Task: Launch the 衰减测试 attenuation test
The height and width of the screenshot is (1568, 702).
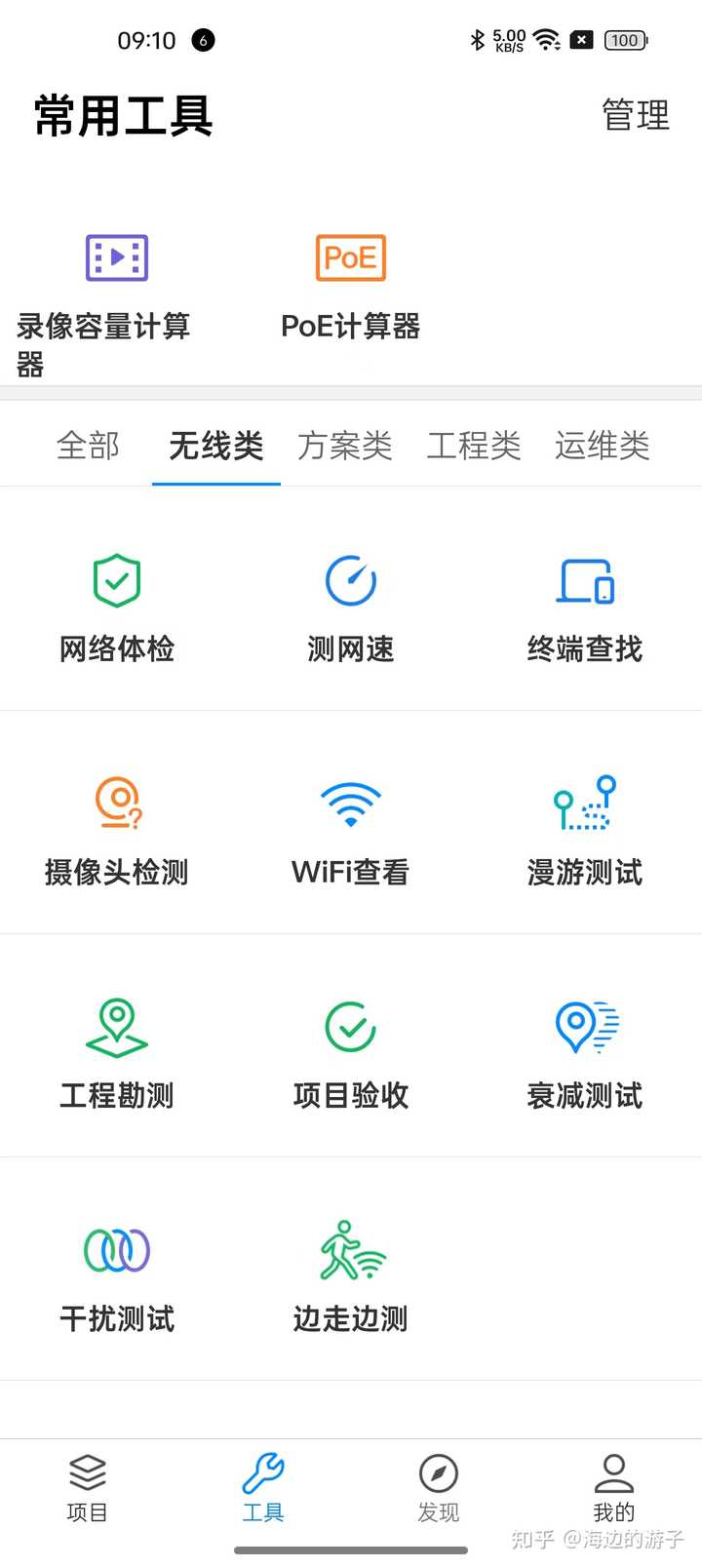Action: (584, 1053)
